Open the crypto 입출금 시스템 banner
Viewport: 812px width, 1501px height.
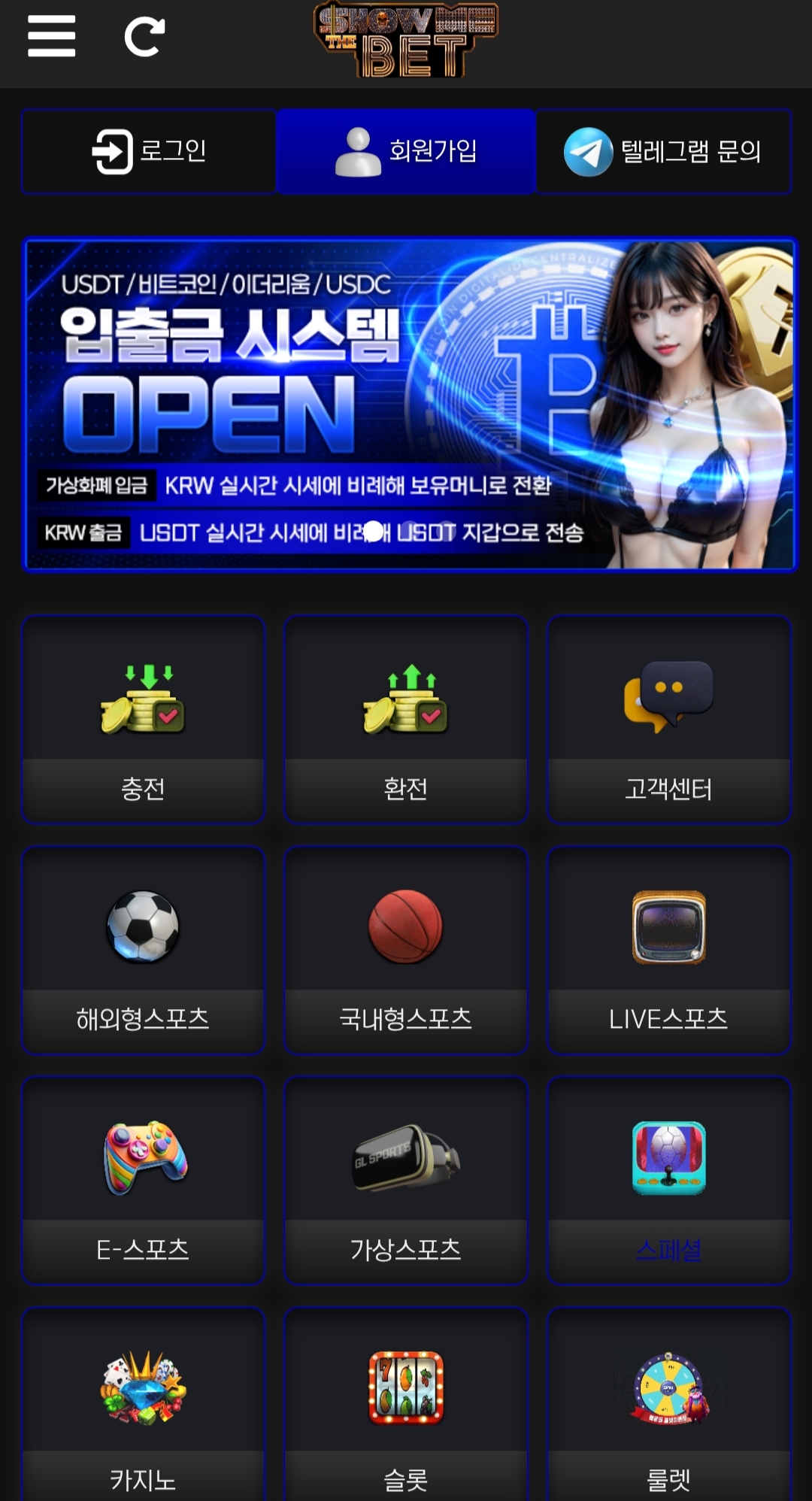point(410,405)
